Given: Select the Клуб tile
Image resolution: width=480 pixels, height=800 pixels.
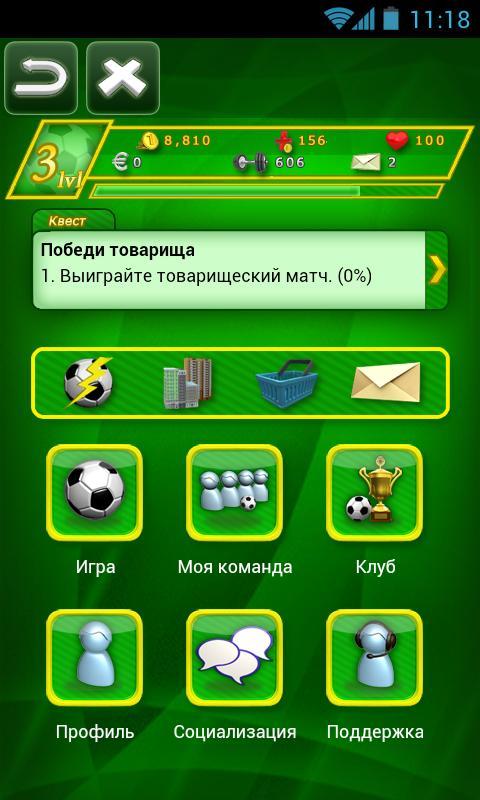Looking at the screenshot, I should [x=375, y=493].
